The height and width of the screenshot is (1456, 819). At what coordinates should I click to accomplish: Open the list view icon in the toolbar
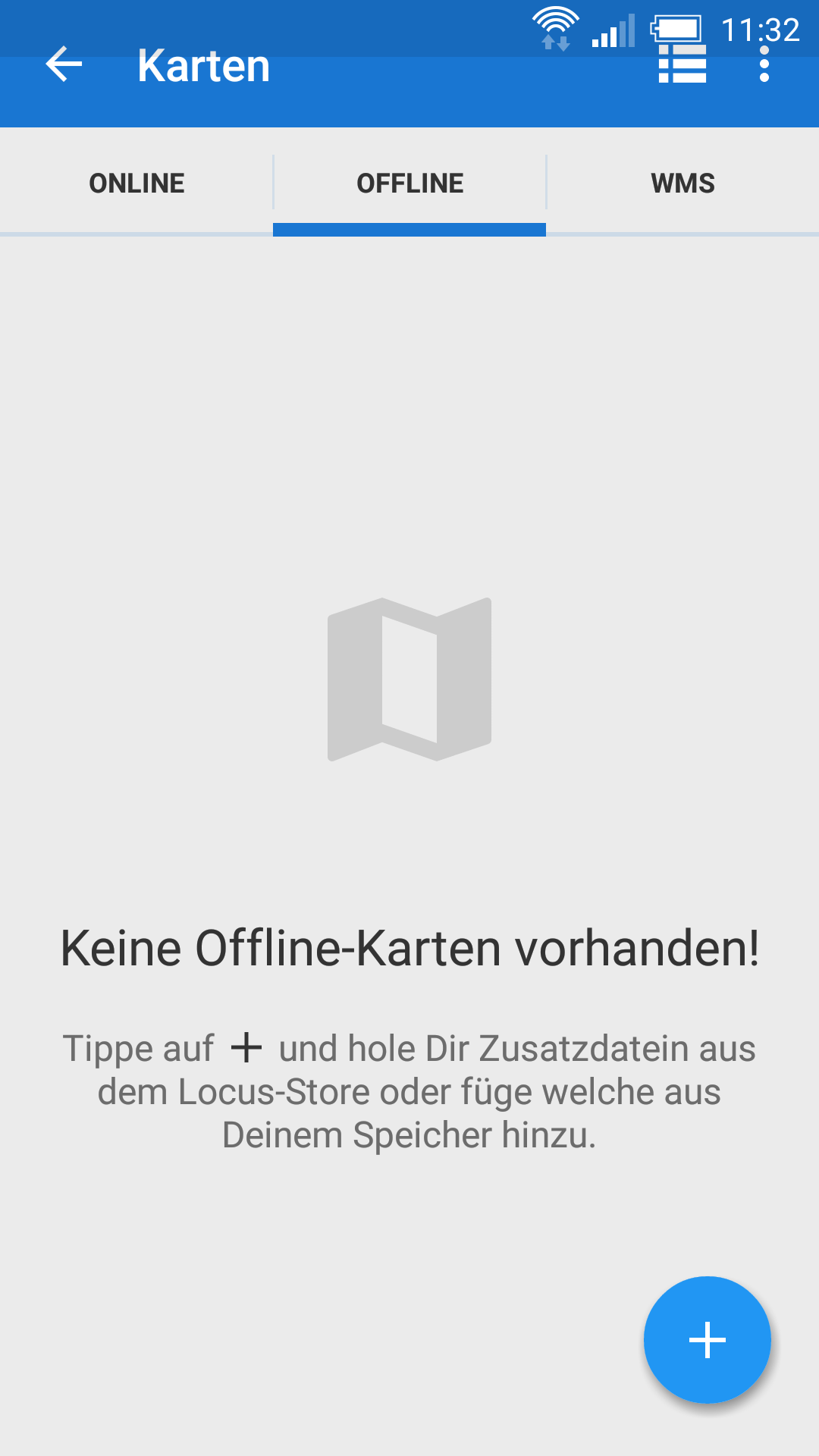(x=682, y=64)
